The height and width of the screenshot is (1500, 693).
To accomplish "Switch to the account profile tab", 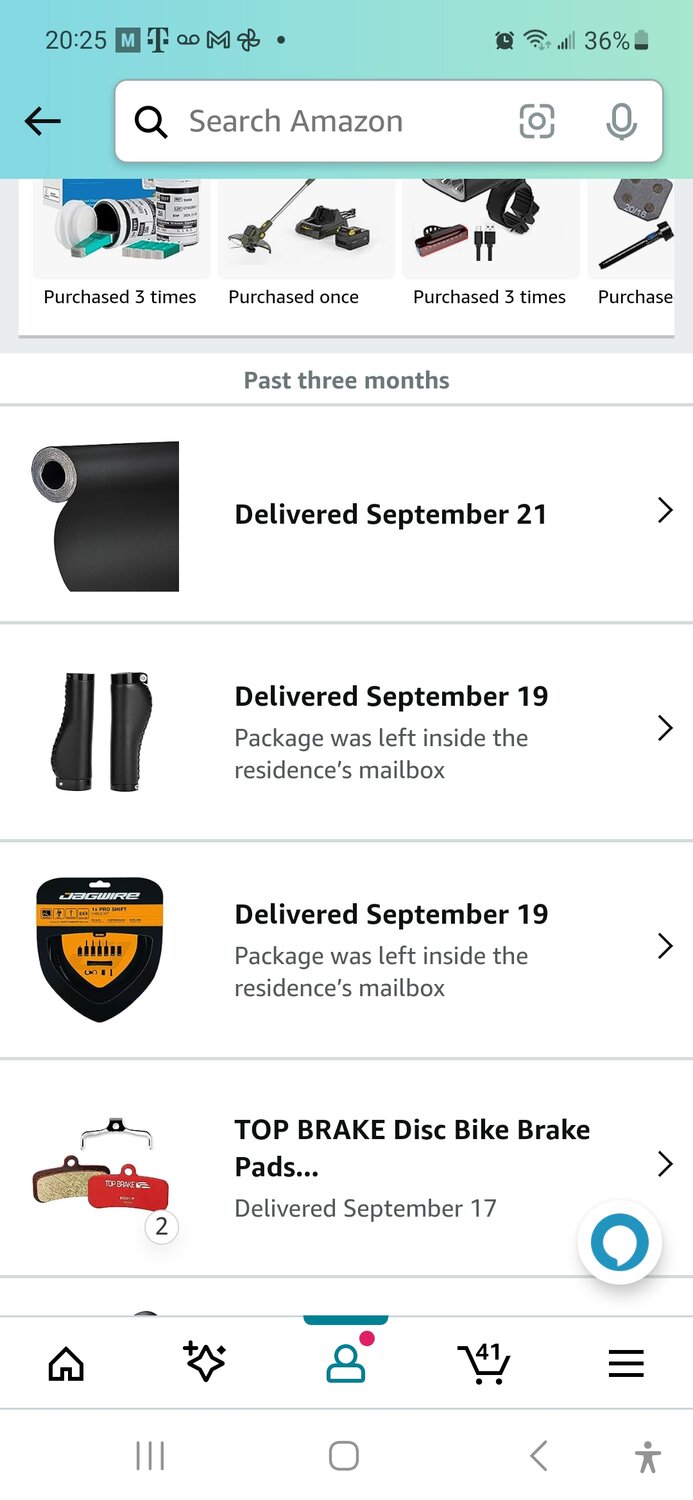I will (x=346, y=1363).
